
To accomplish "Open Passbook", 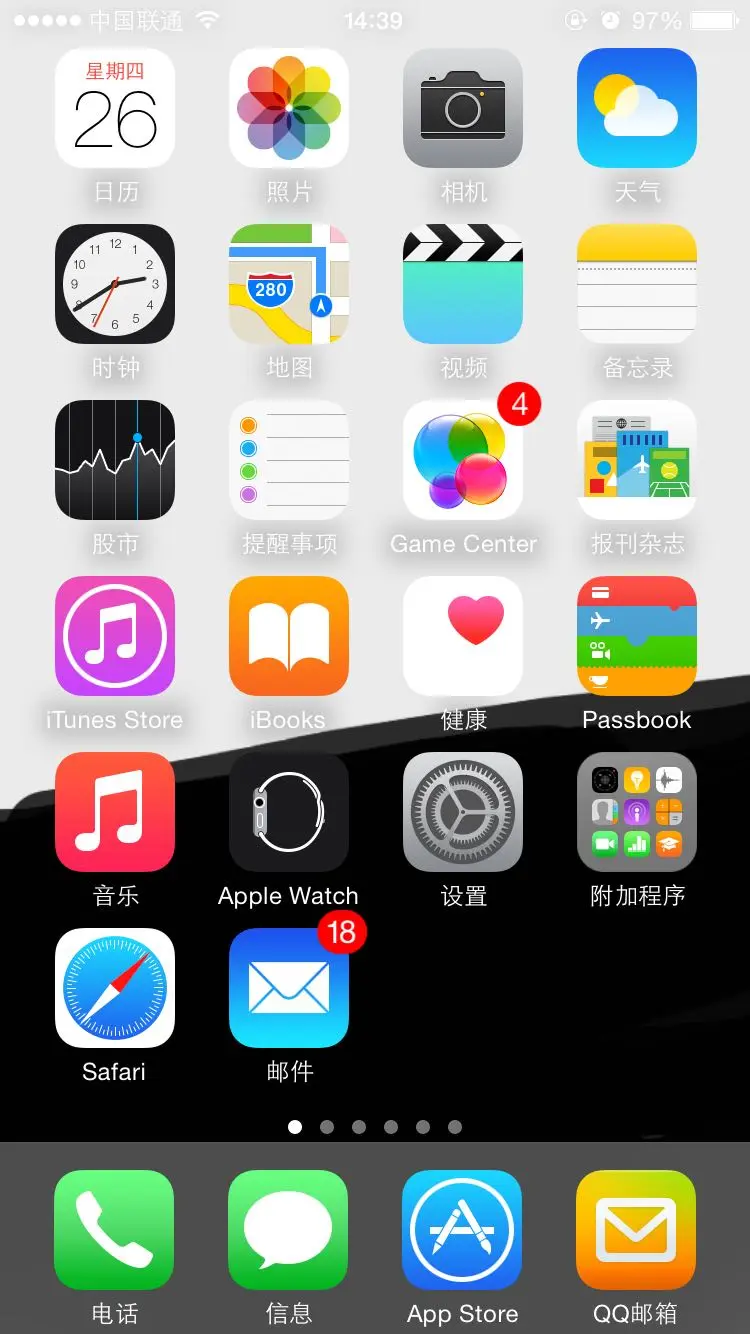I will (637, 636).
